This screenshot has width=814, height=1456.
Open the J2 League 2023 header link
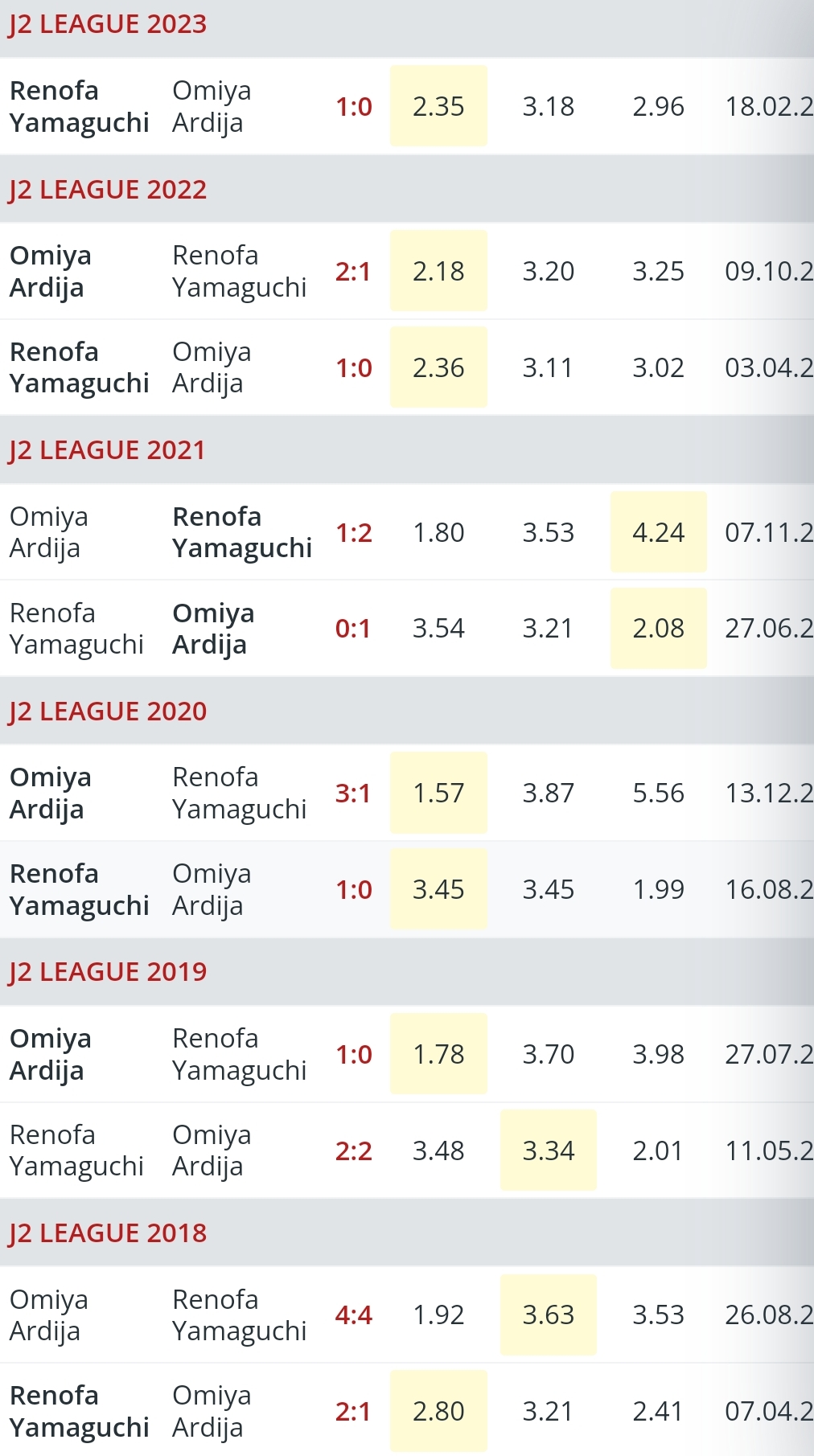108,24
